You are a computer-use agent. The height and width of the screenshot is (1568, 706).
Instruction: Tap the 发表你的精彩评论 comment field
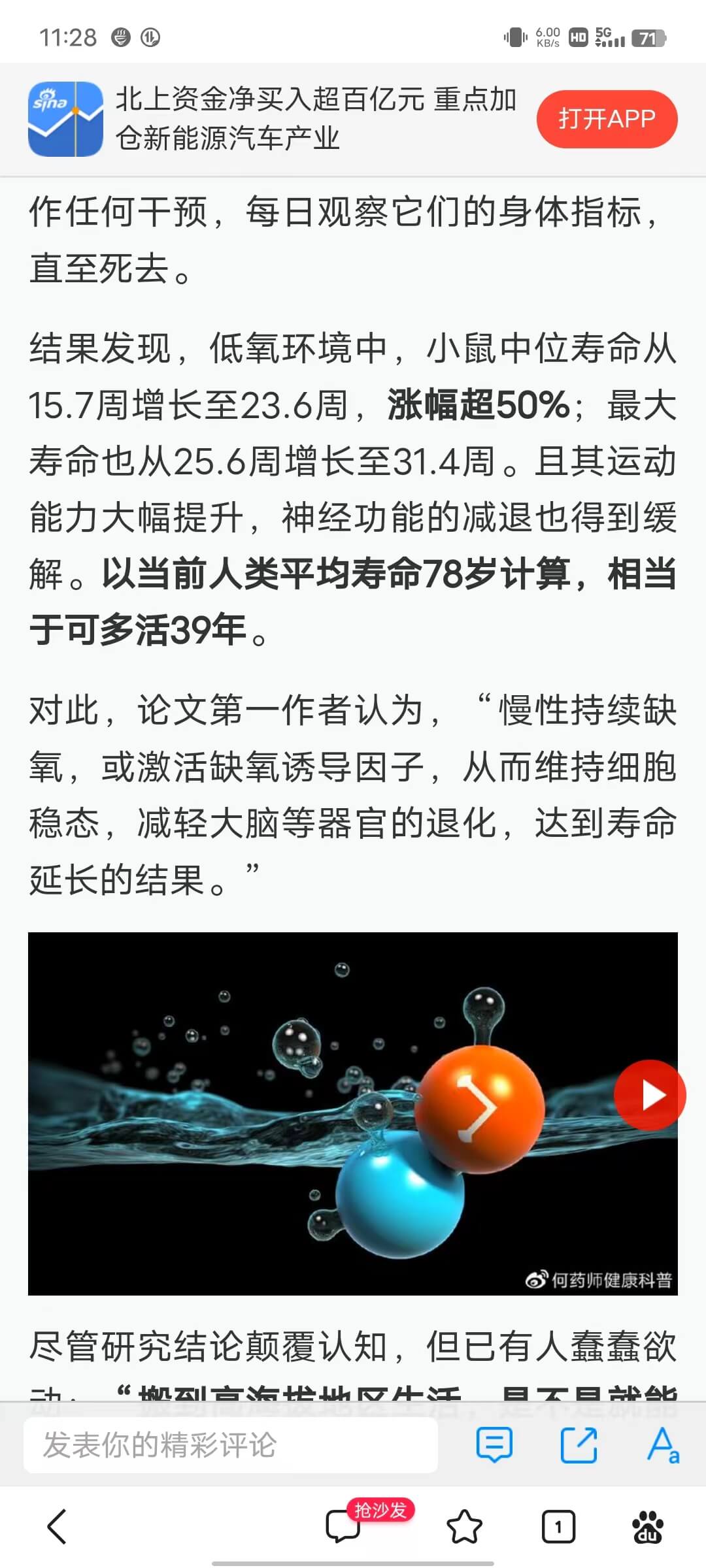pyautogui.click(x=230, y=1445)
